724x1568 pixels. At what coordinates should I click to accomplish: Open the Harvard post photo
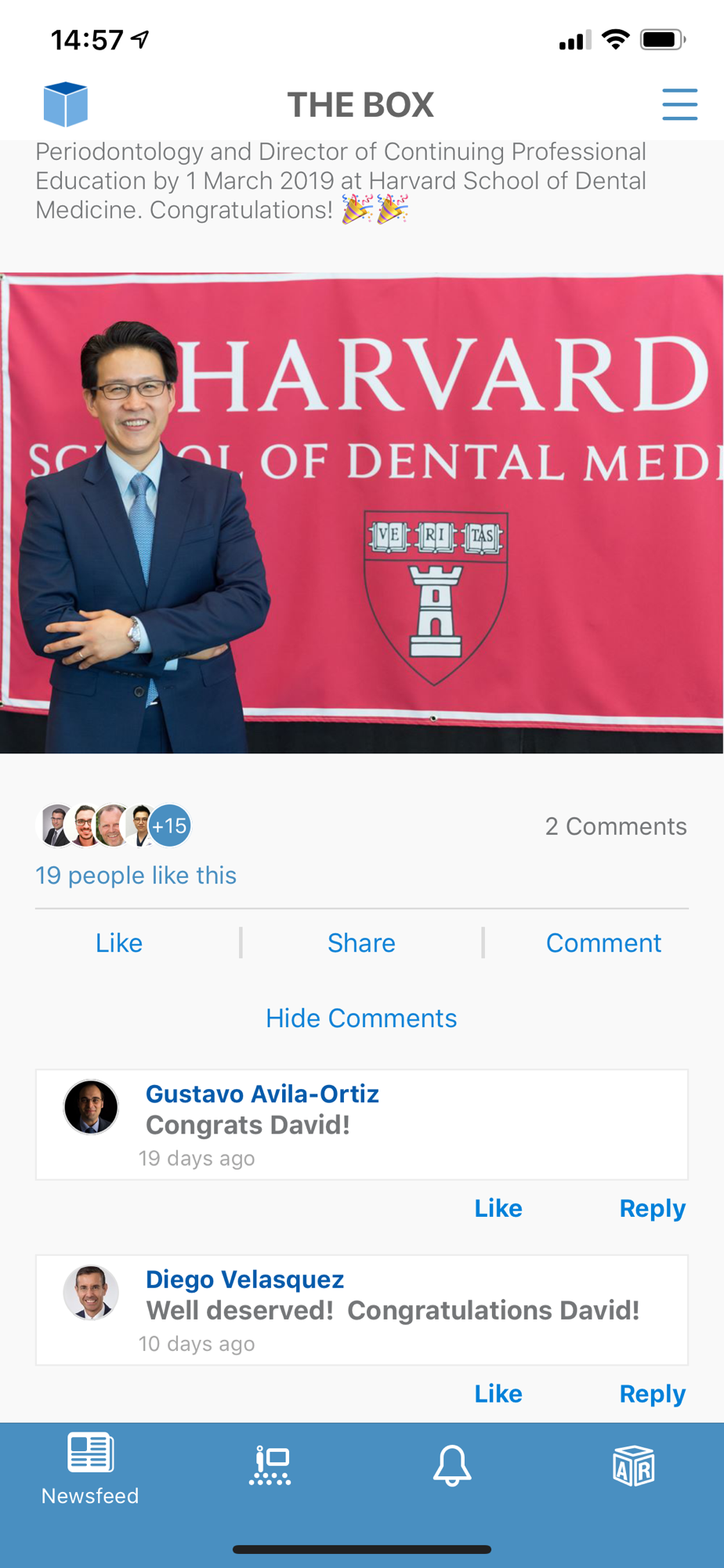tap(362, 513)
